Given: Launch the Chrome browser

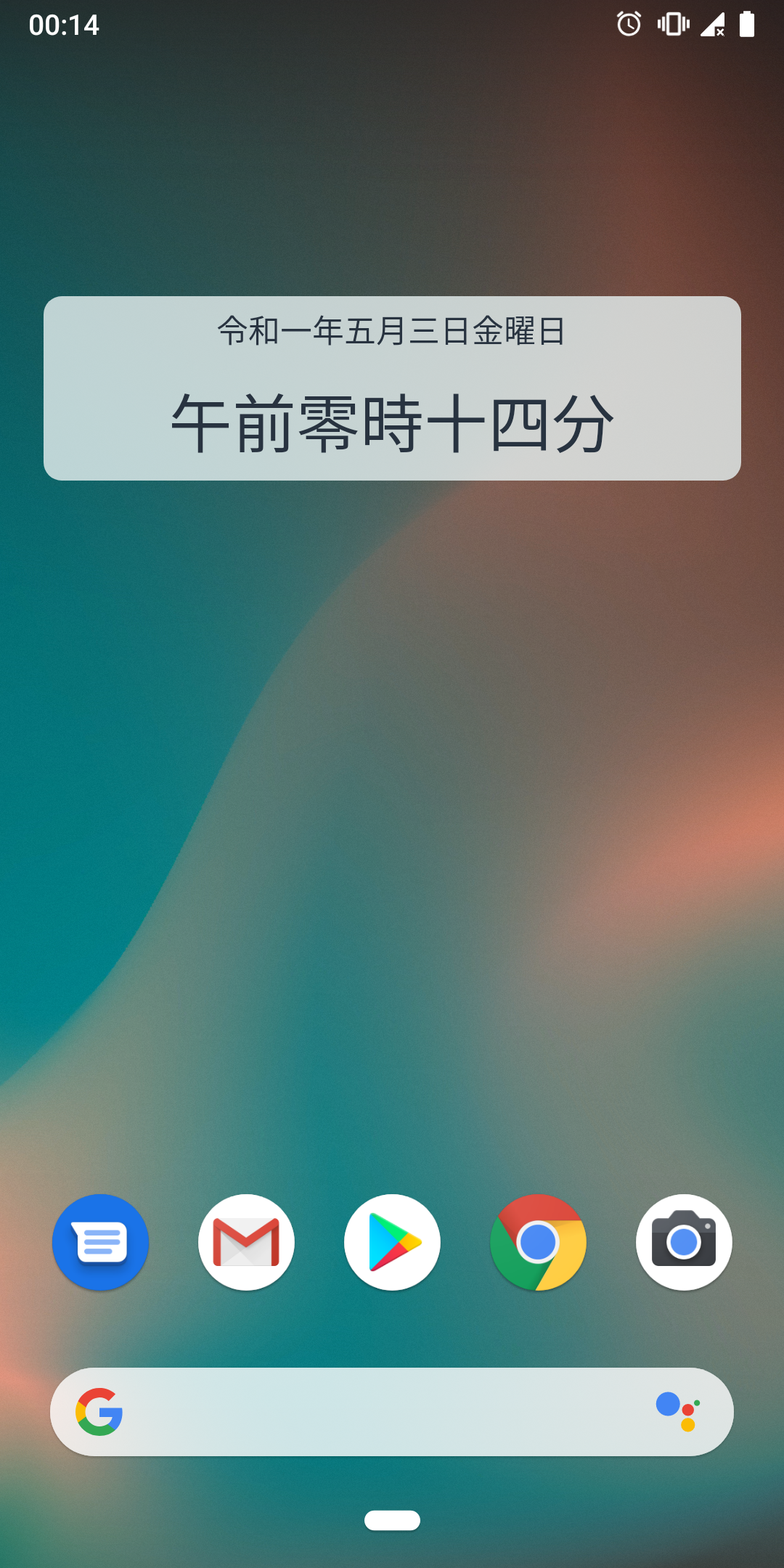Looking at the screenshot, I should [538, 1242].
